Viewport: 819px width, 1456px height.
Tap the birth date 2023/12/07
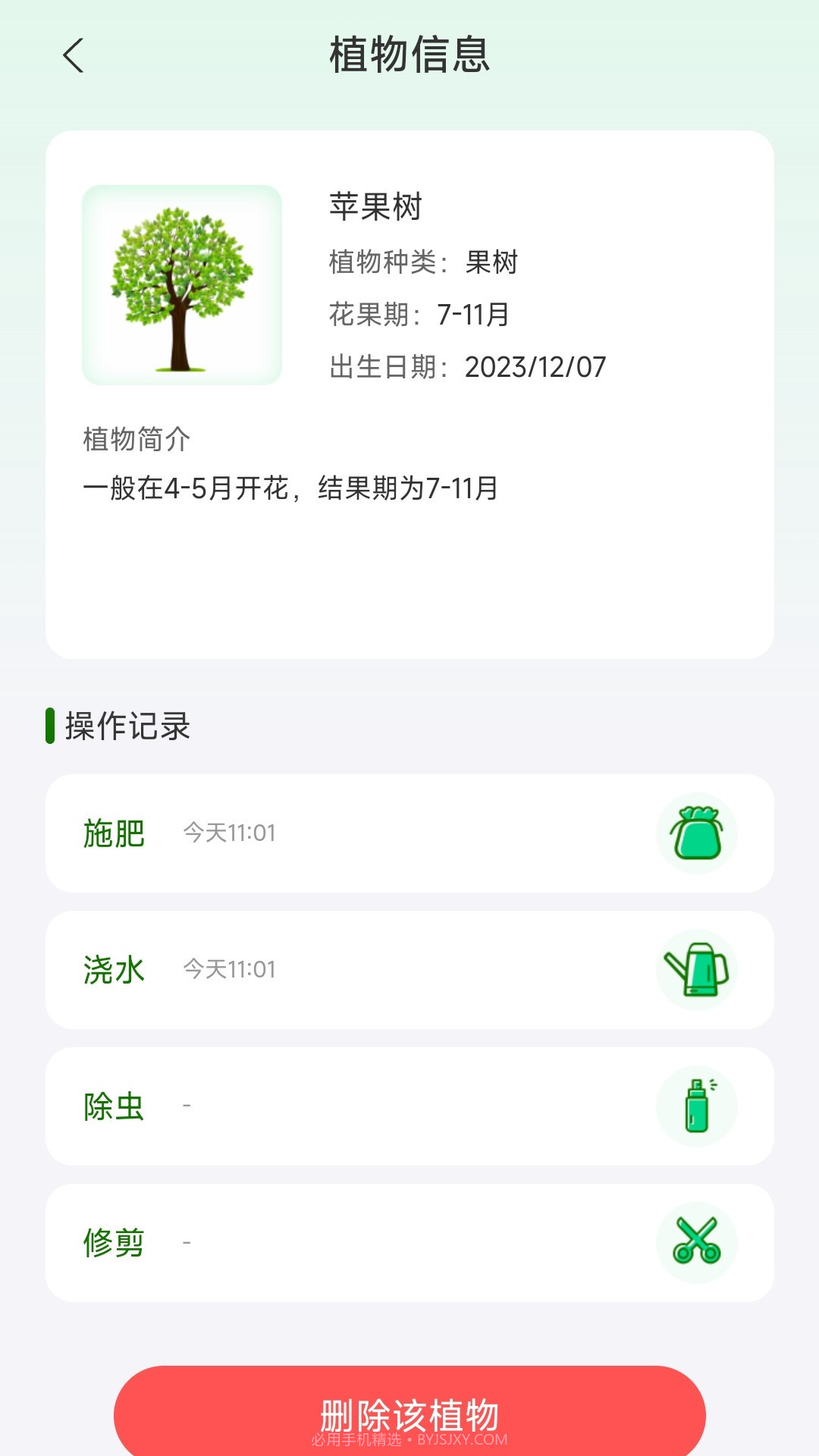466,367
